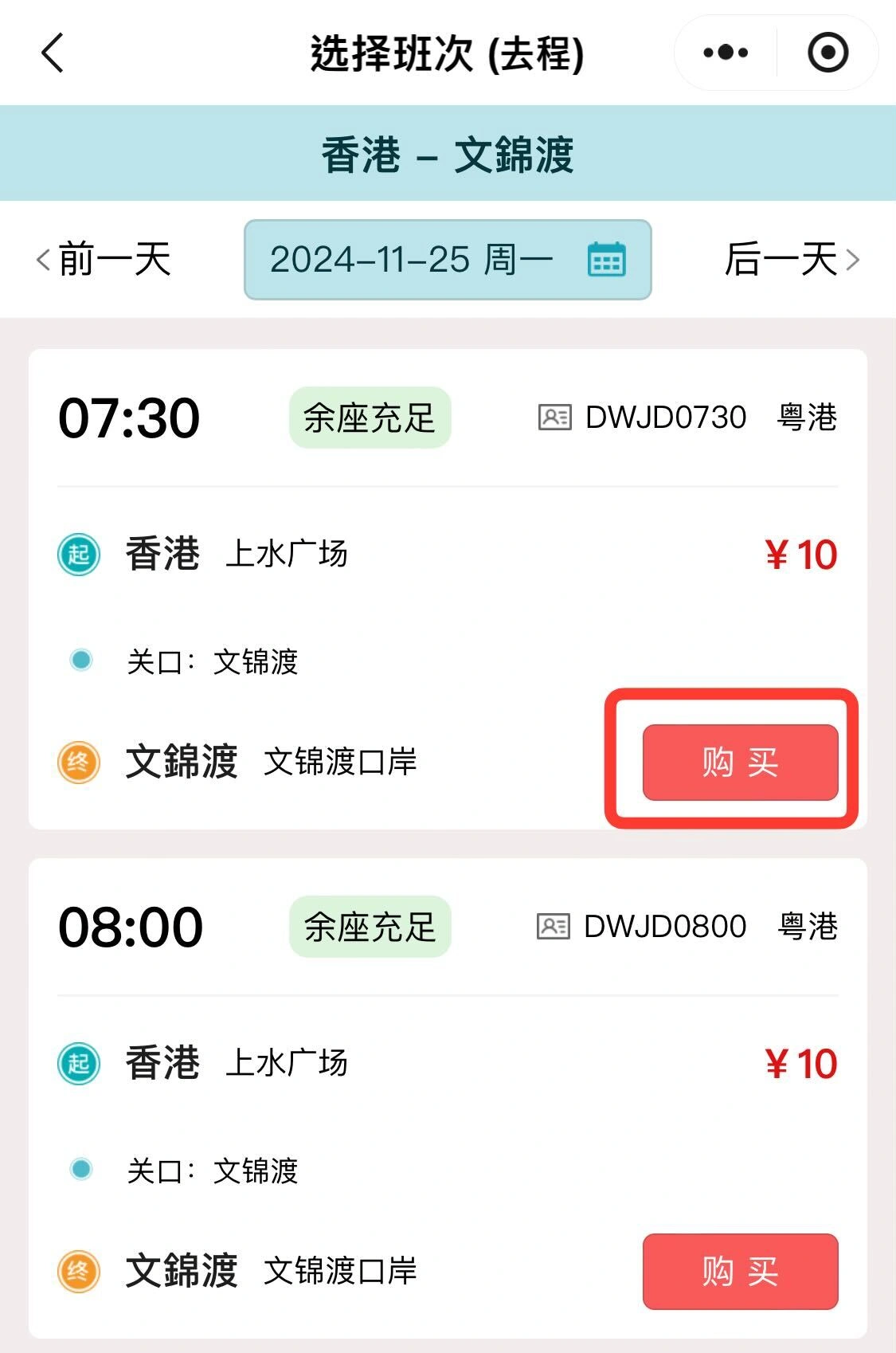Go to the previous day (前一天)
This screenshot has width=896, height=1353.
(x=104, y=260)
